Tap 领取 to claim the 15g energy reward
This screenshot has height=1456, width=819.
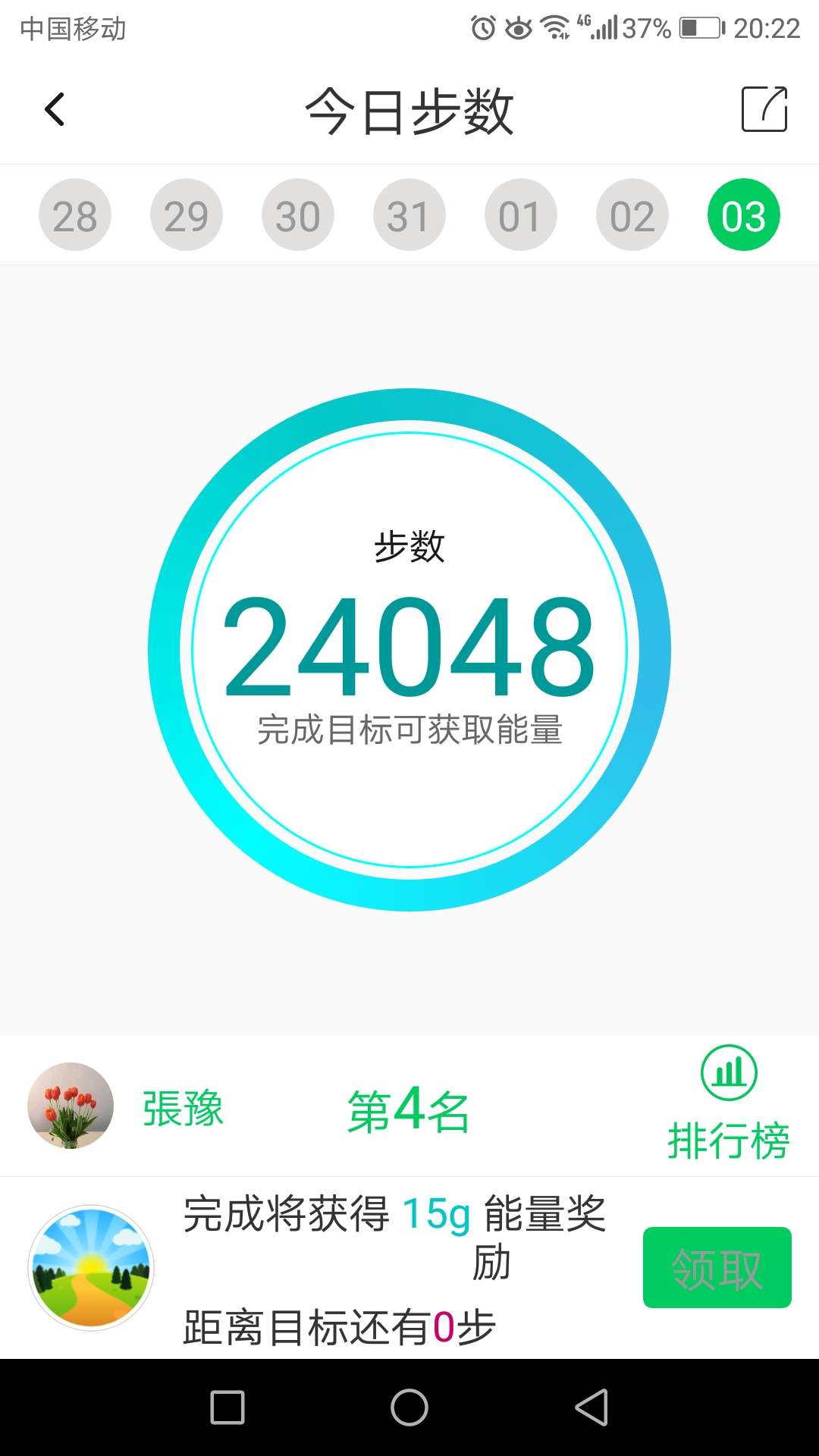[x=716, y=1266]
